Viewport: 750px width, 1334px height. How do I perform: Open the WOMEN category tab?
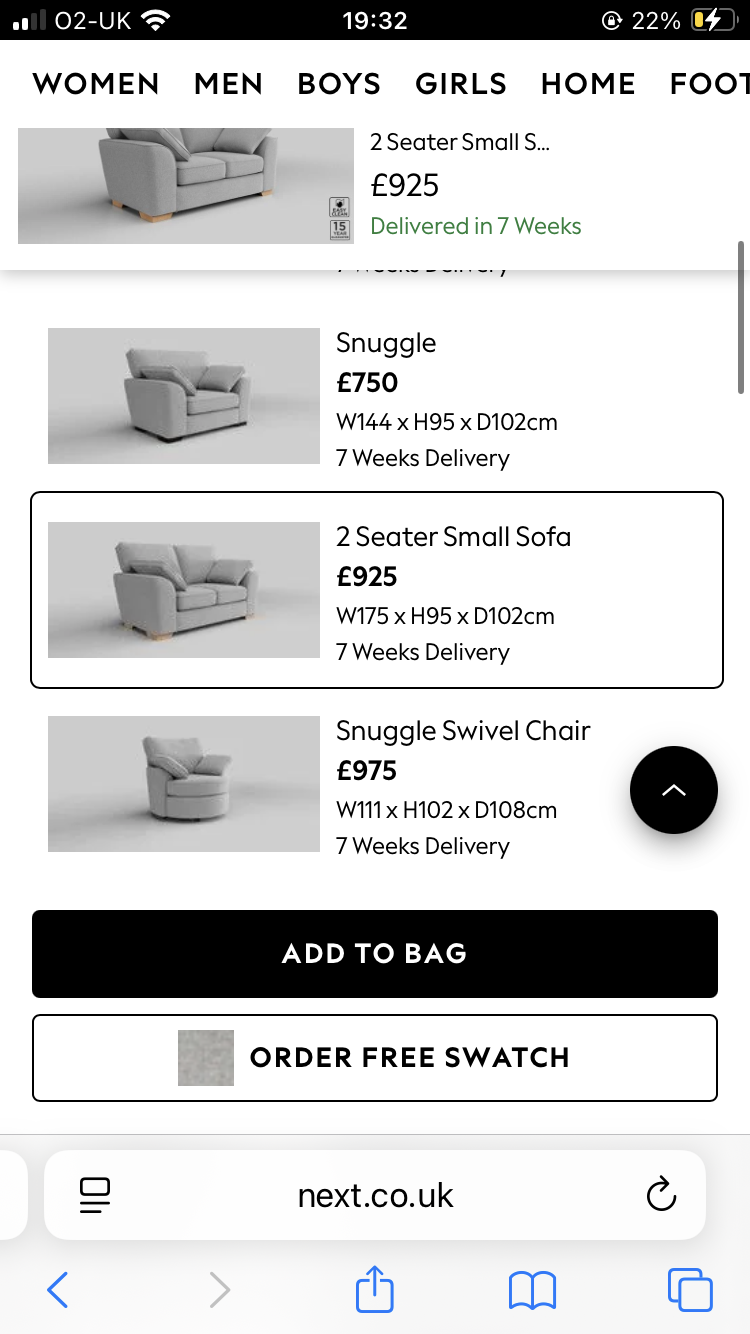[96, 84]
